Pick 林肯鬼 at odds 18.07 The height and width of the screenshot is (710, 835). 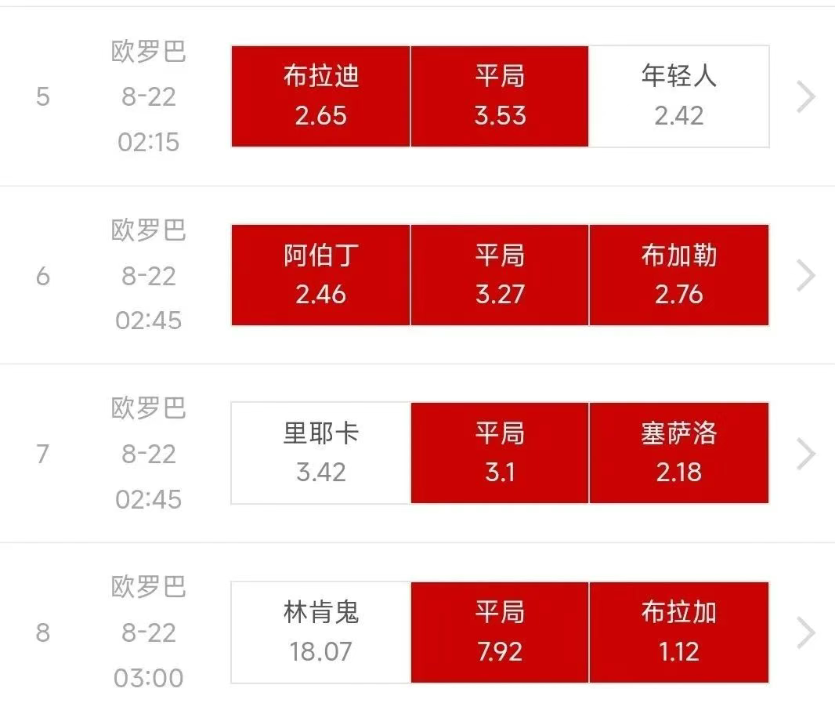321,632
